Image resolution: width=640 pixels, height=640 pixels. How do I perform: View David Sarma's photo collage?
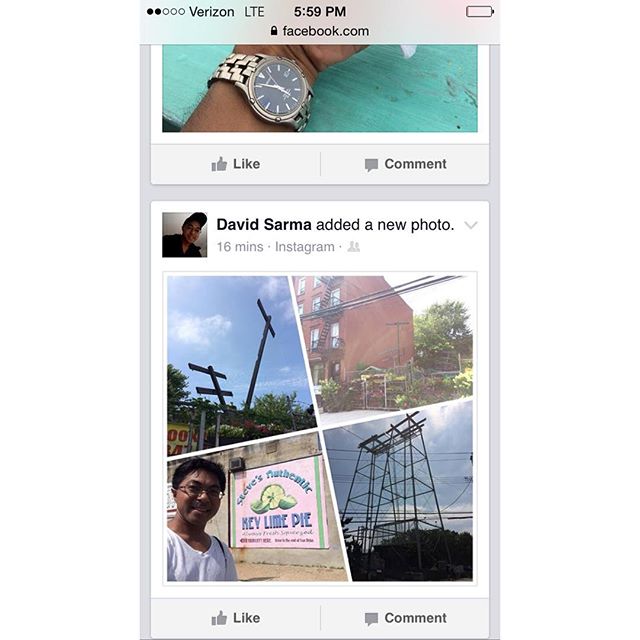(x=320, y=428)
